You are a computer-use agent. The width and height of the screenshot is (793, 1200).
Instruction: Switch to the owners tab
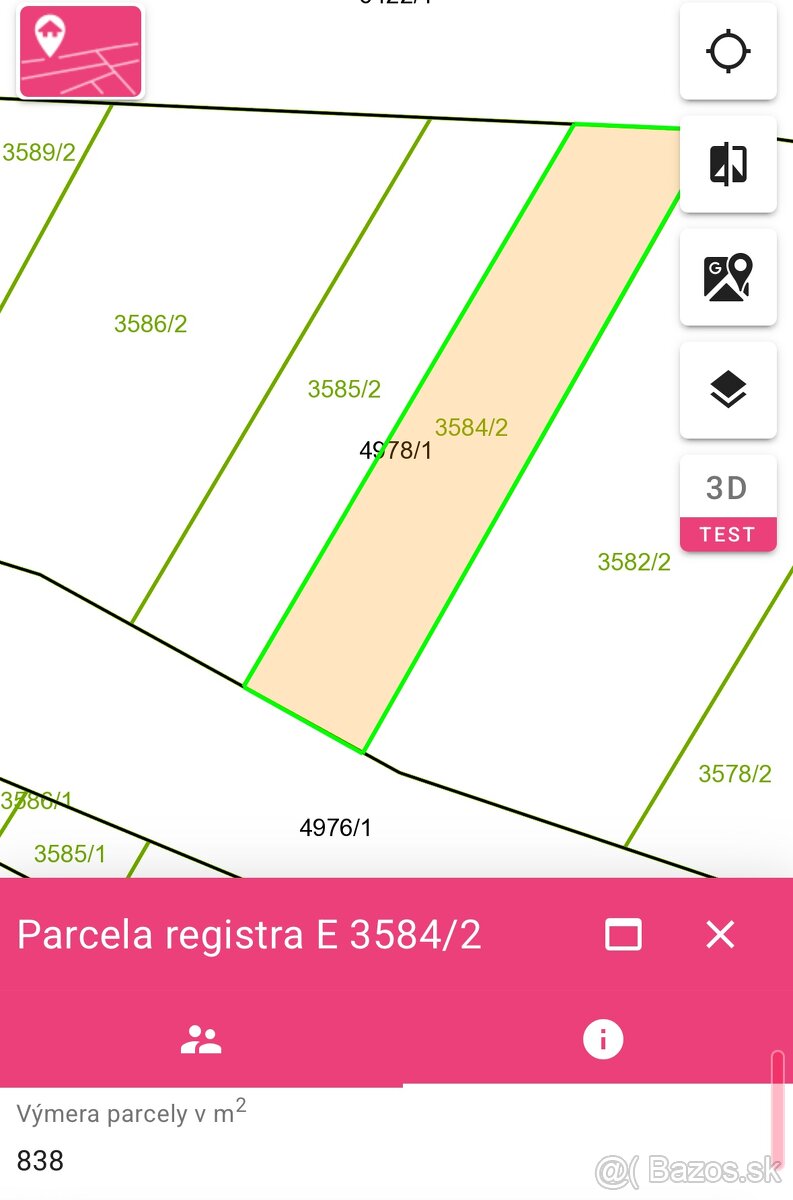201,1040
